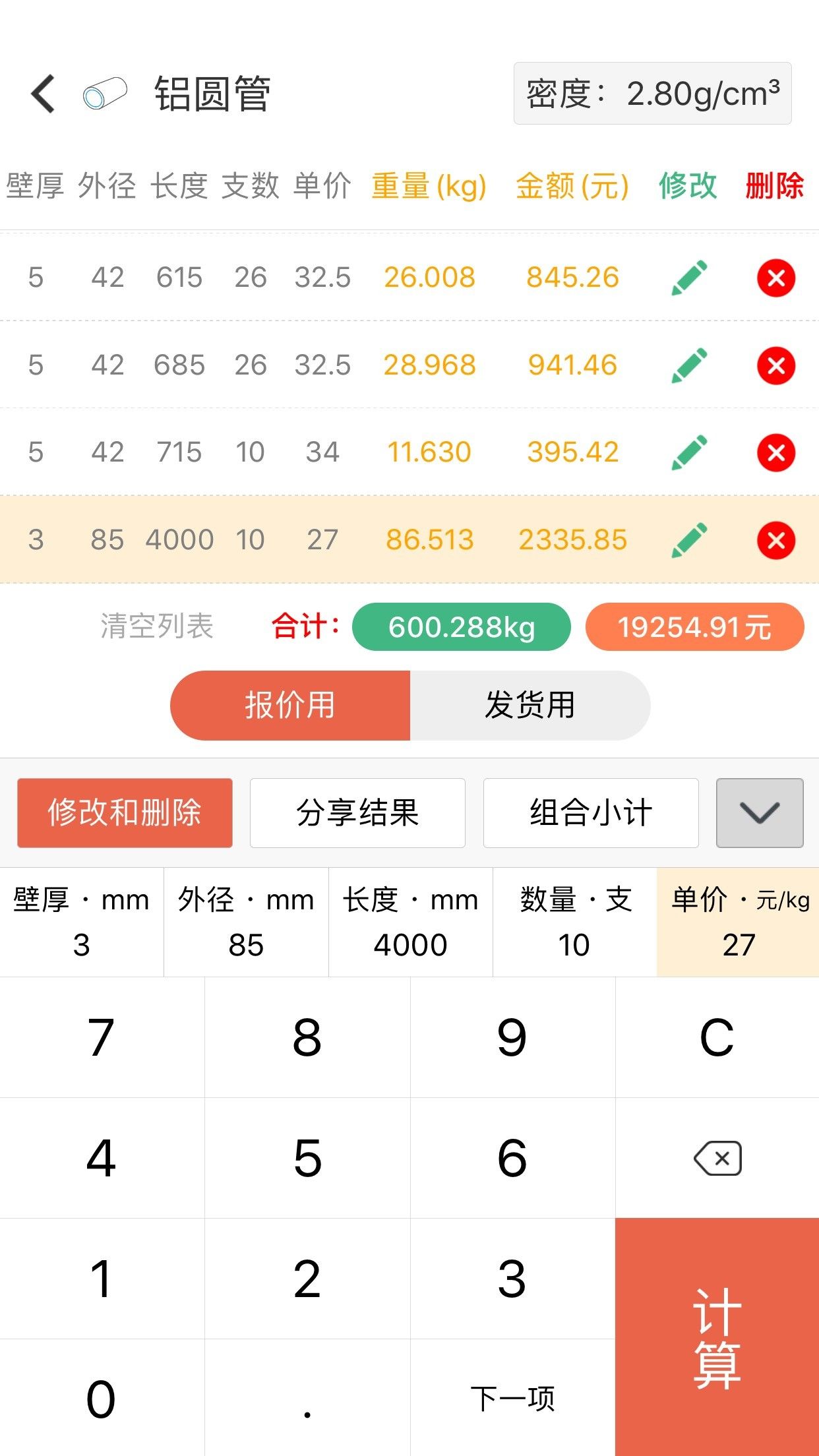Share results via 分享结果
The height and width of the screenshot is (1456, 819).
point(357,812)
